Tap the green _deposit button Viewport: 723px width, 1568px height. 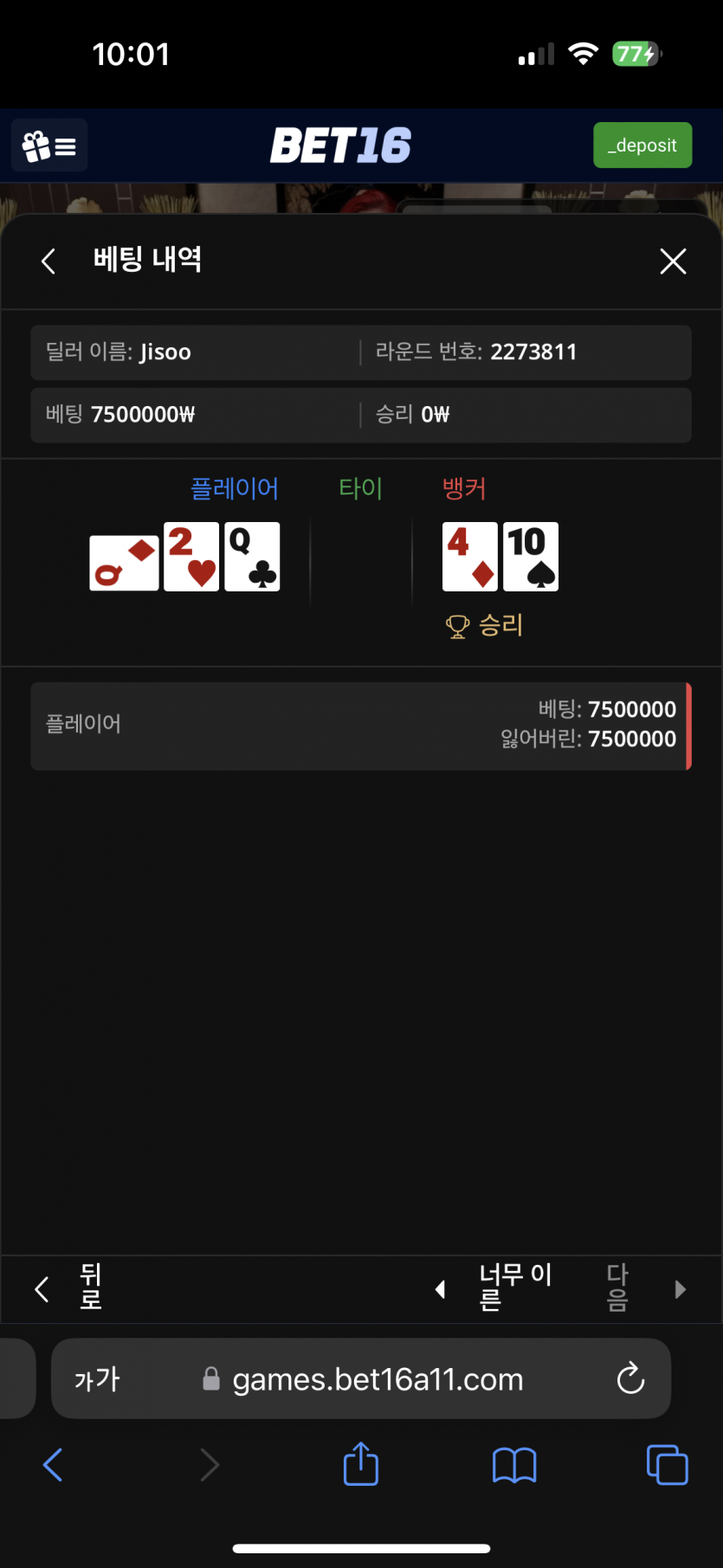(642, 145)
